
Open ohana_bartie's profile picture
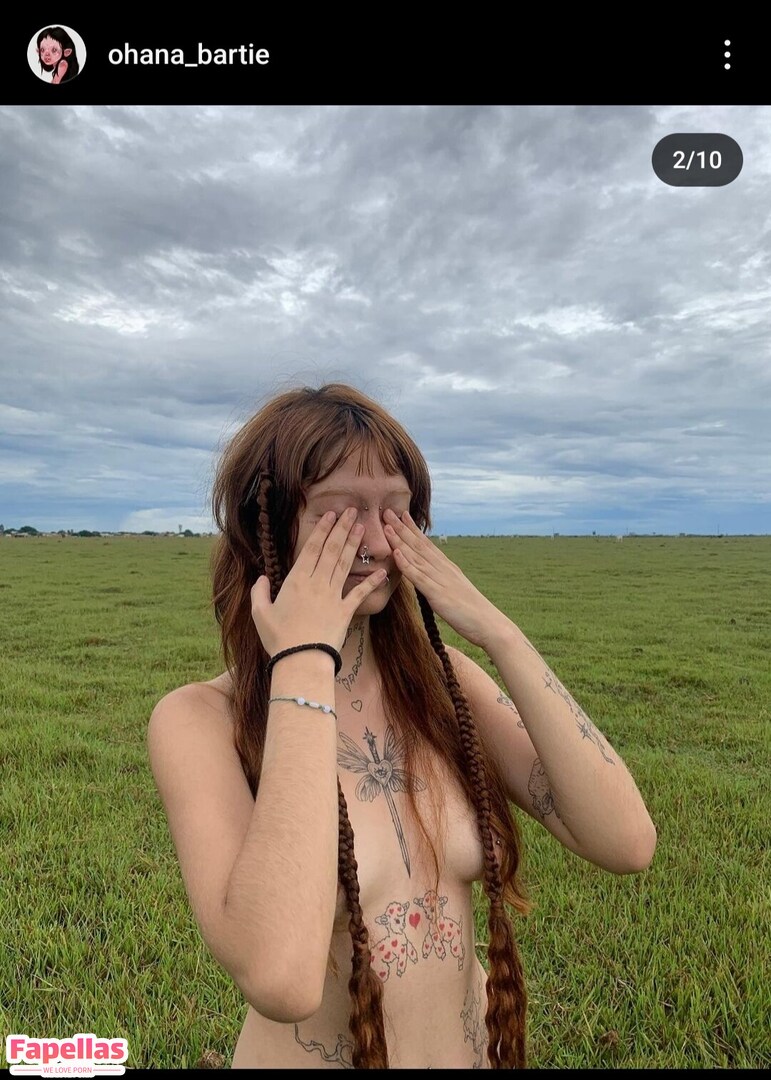[x=56, y=54]
